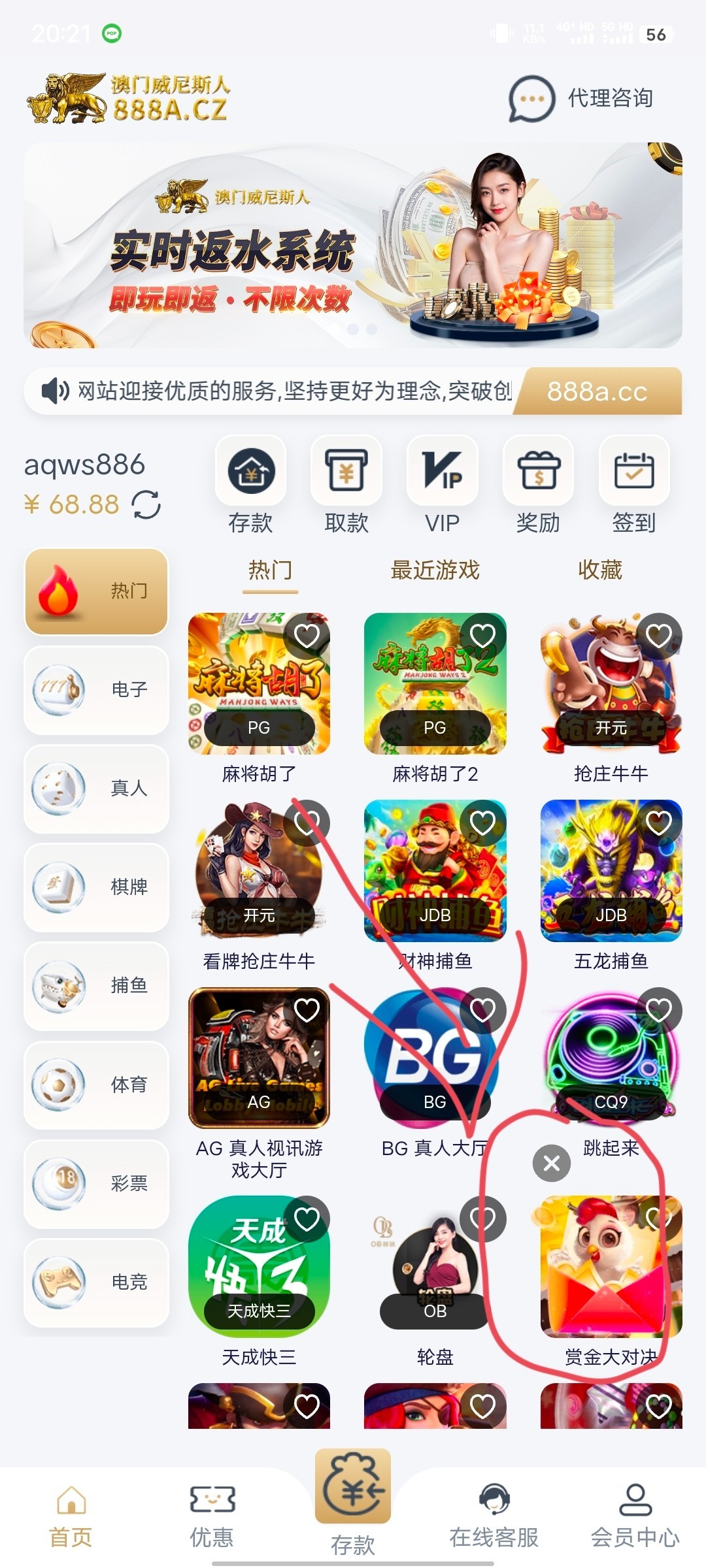706x1568 pixels.
Task: Switch to the 收藏 tab
Action: point(599,570)
